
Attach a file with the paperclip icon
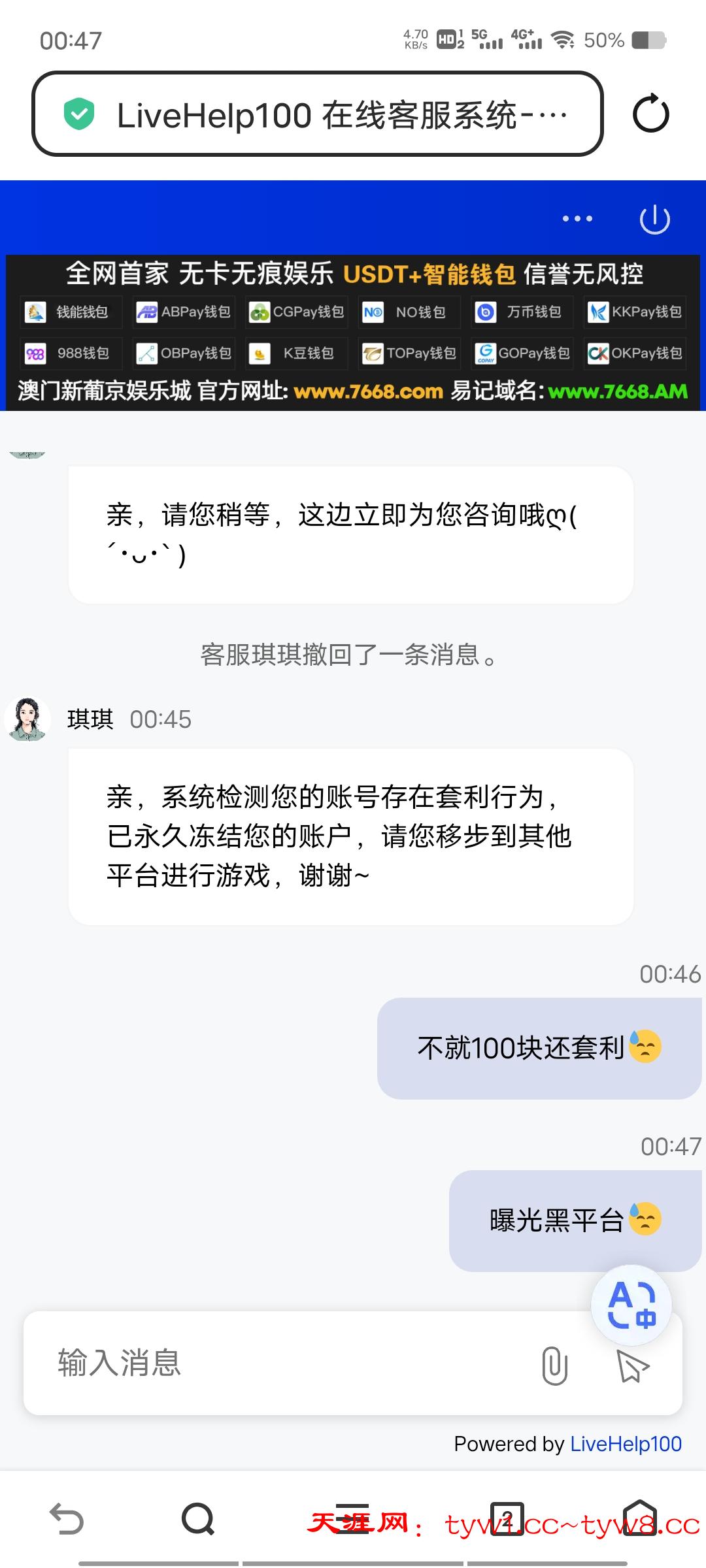click(x=554, y=1365)
